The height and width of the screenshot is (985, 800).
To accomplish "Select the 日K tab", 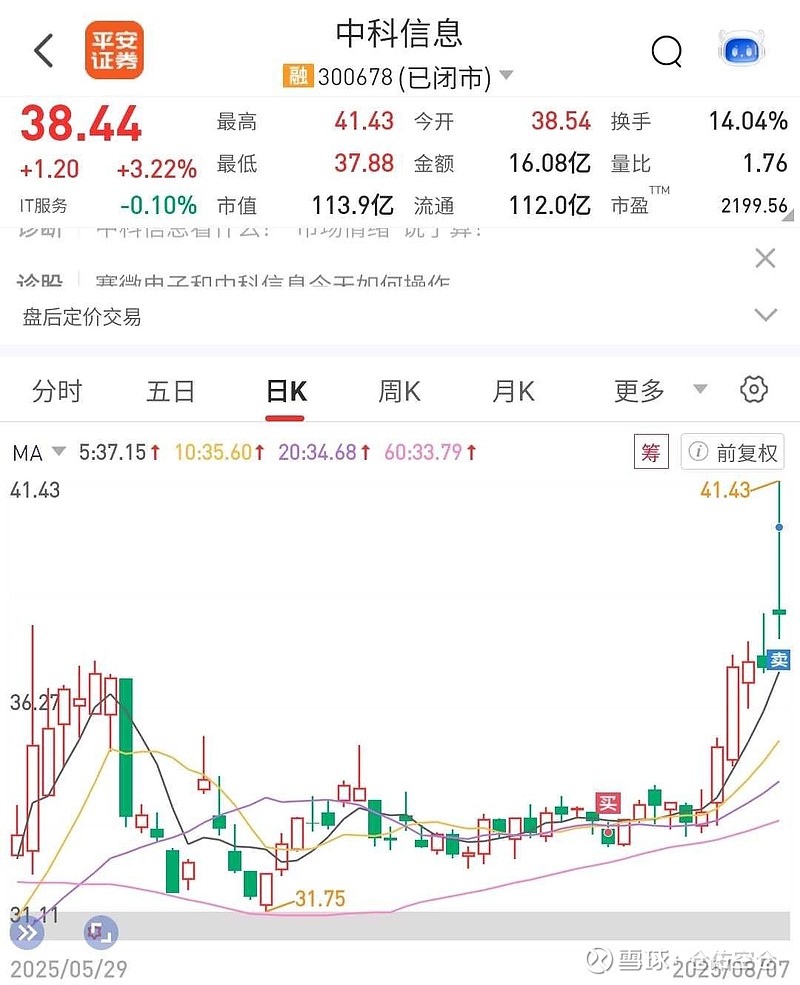I will pyautogui.click(x=286, y=391).
